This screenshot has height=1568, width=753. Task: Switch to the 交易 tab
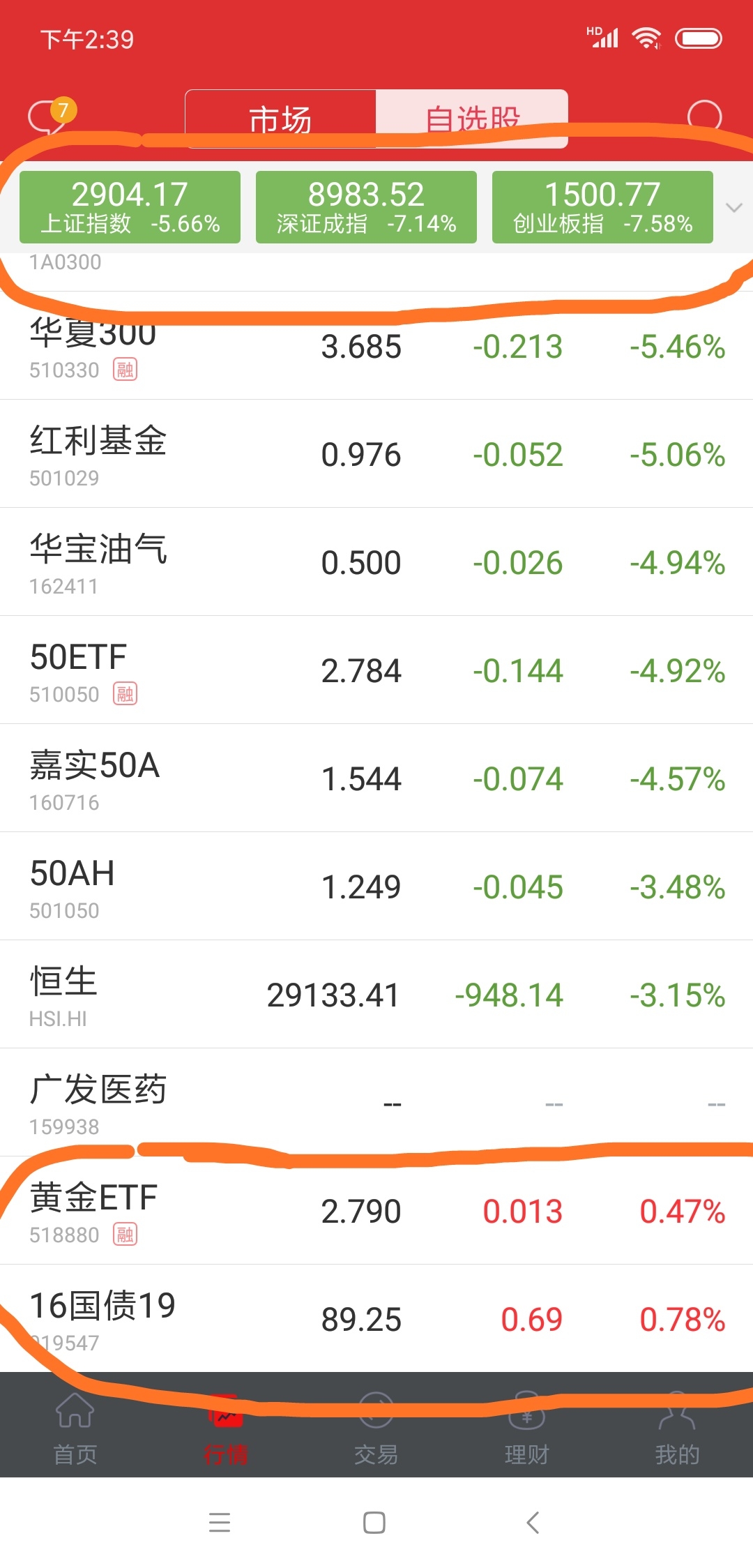click(x=376, y=1426)
